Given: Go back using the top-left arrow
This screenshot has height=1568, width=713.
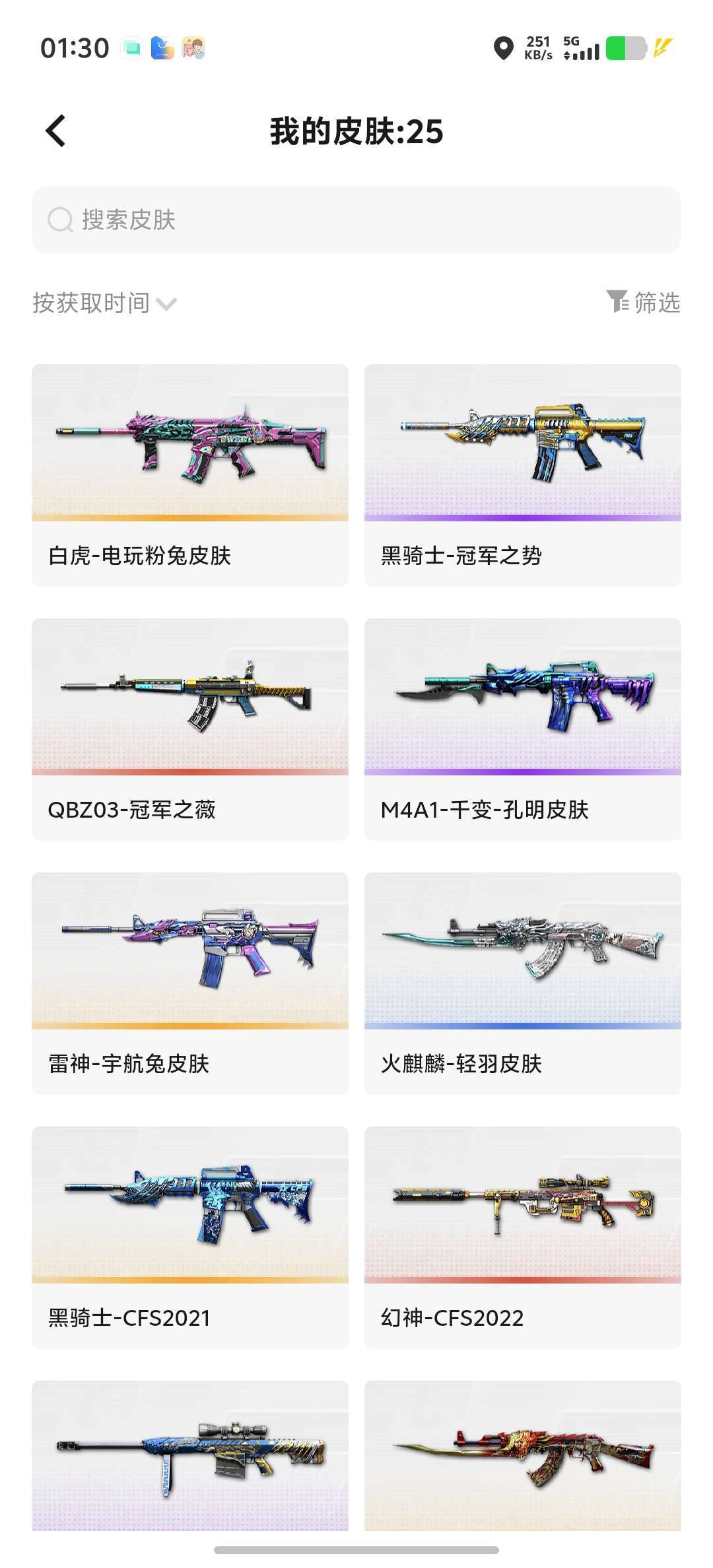Looking at the screenshot, I should pyautogui.click(x=56, y=131).
